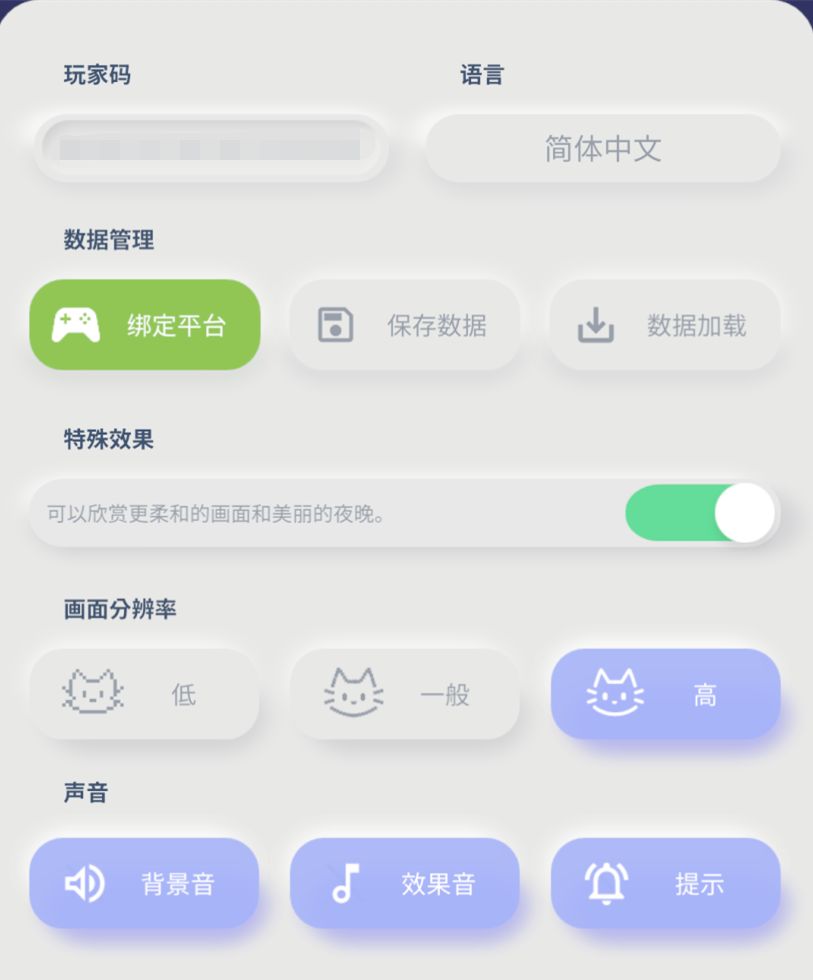Select 高 screen resolution
The image size is (813, 980).
coord(665,694)
